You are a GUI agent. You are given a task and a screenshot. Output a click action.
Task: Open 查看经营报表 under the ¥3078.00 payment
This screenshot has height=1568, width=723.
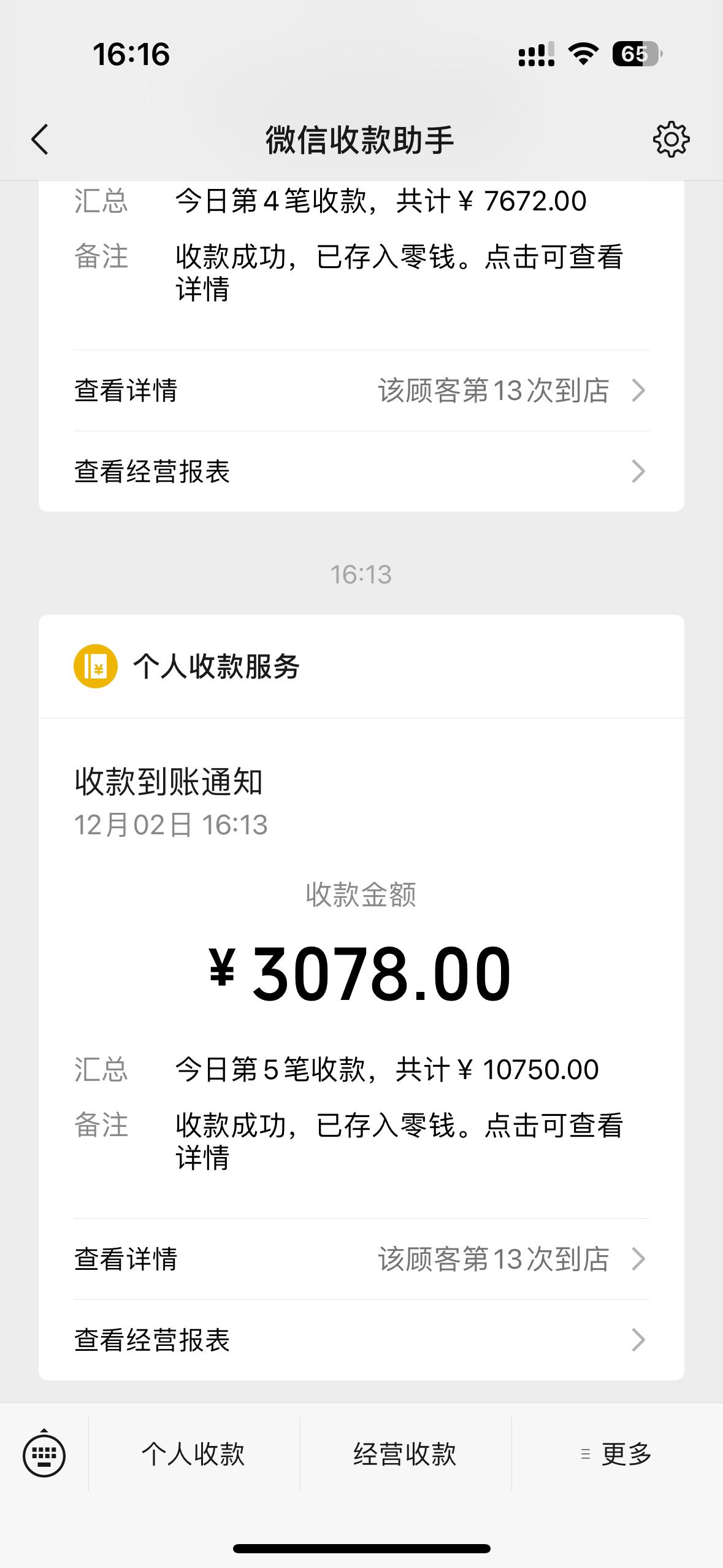coord(361,1340)
